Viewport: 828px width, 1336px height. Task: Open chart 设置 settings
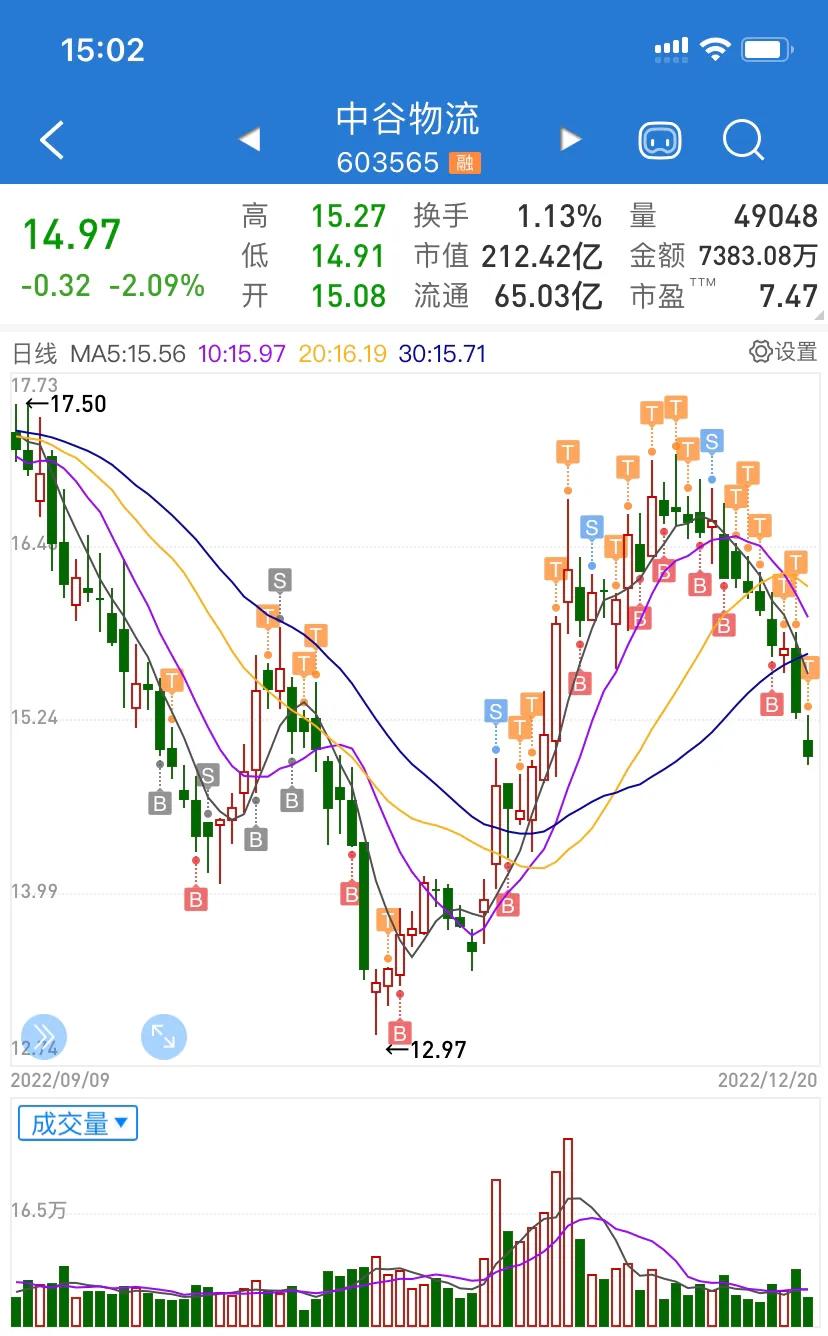coord(783,352)
